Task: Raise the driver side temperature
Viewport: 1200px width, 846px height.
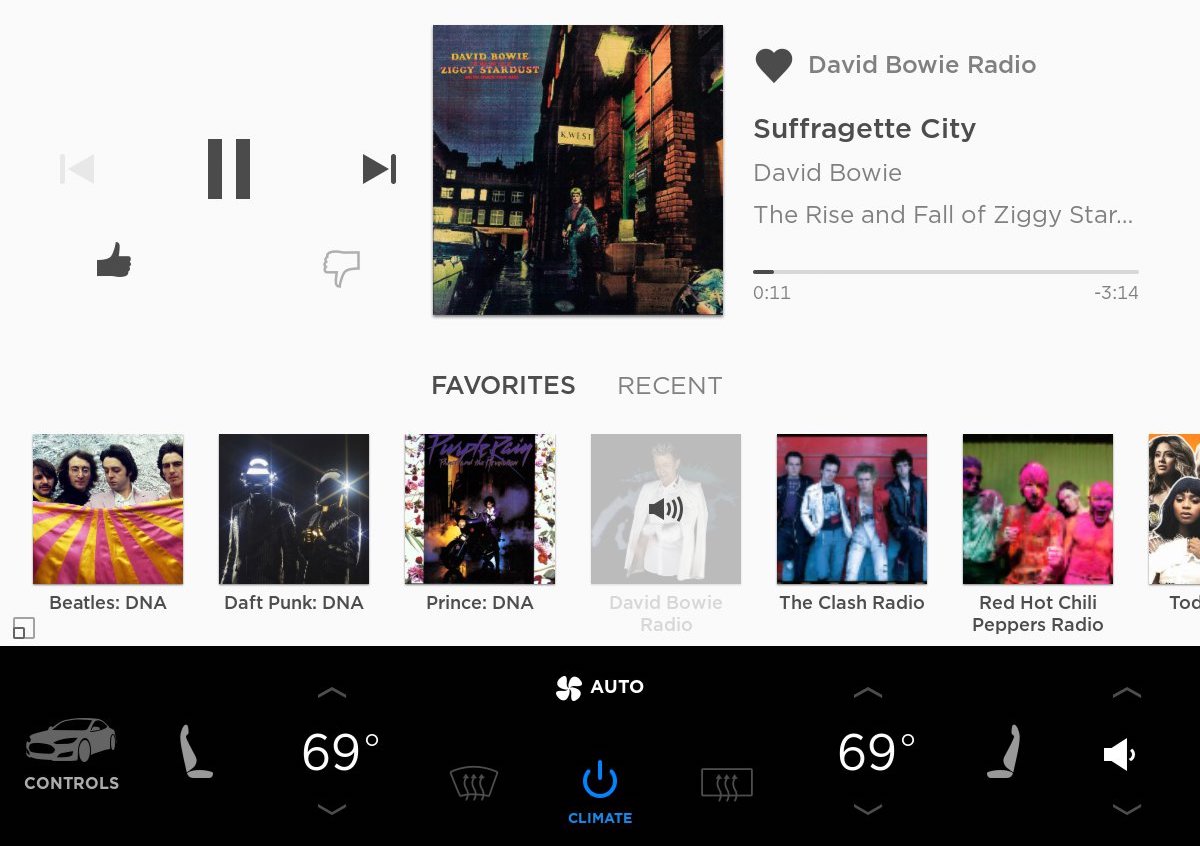Action: [x=331, y=693]
